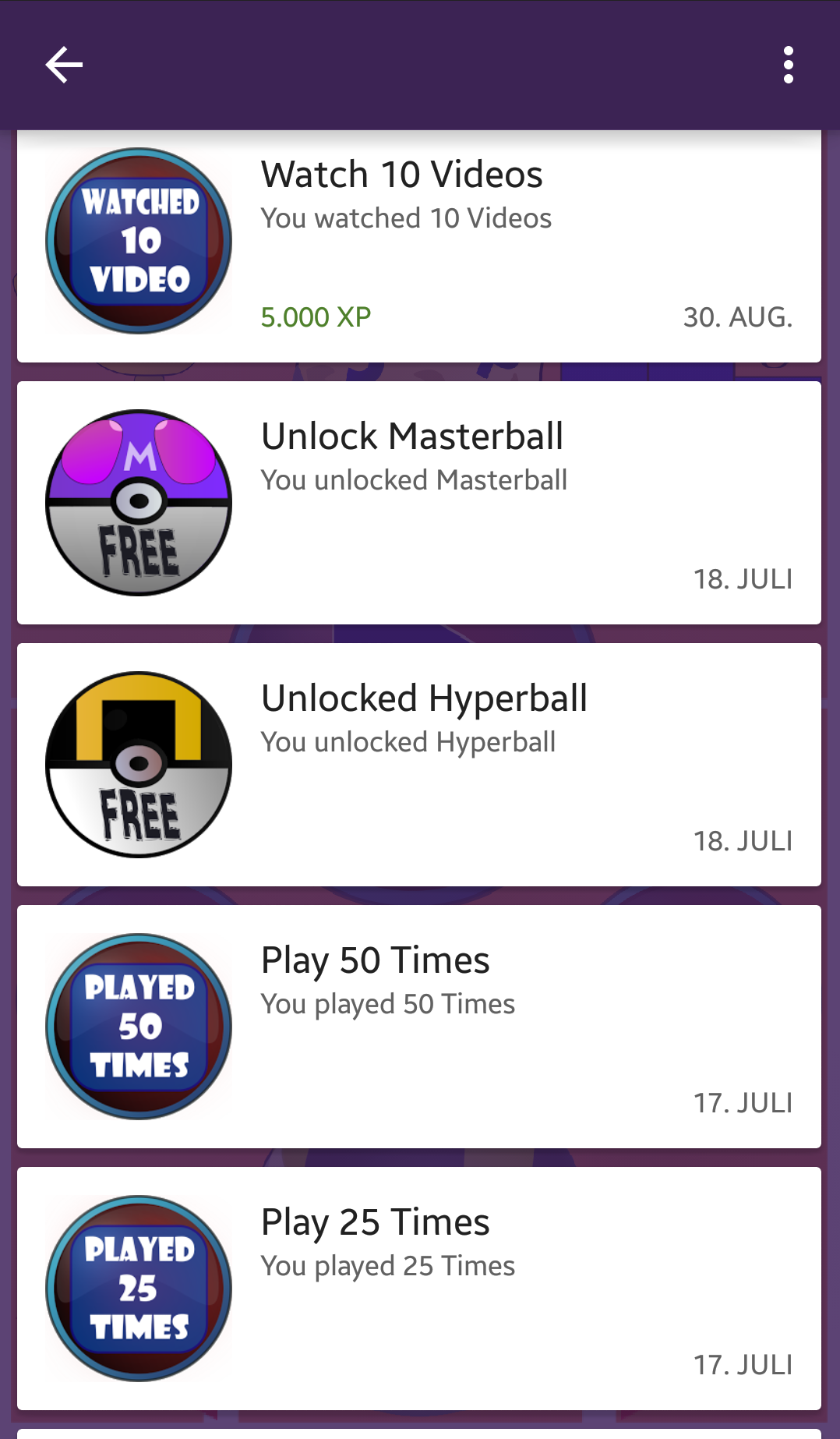Select the Play 25 Times achievement card

coord(420,1289)
